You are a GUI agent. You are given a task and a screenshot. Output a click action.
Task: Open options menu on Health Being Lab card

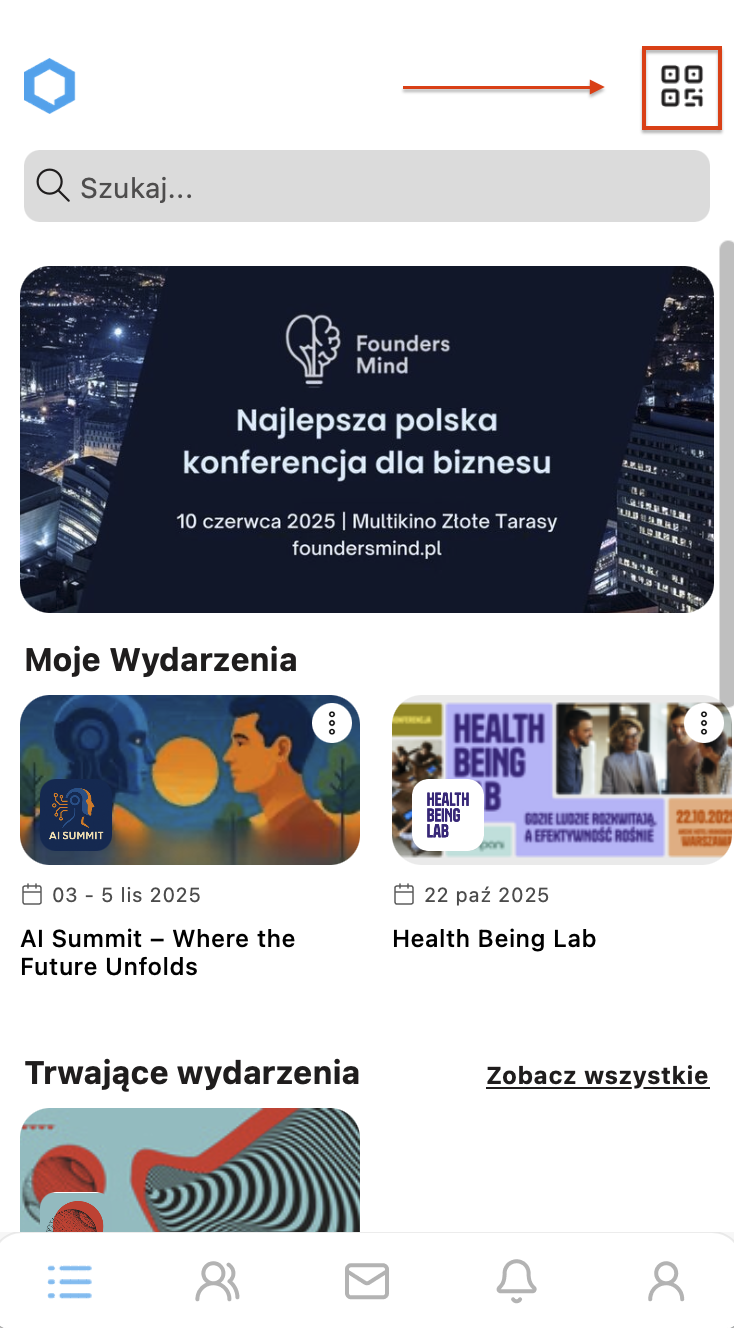704,723
